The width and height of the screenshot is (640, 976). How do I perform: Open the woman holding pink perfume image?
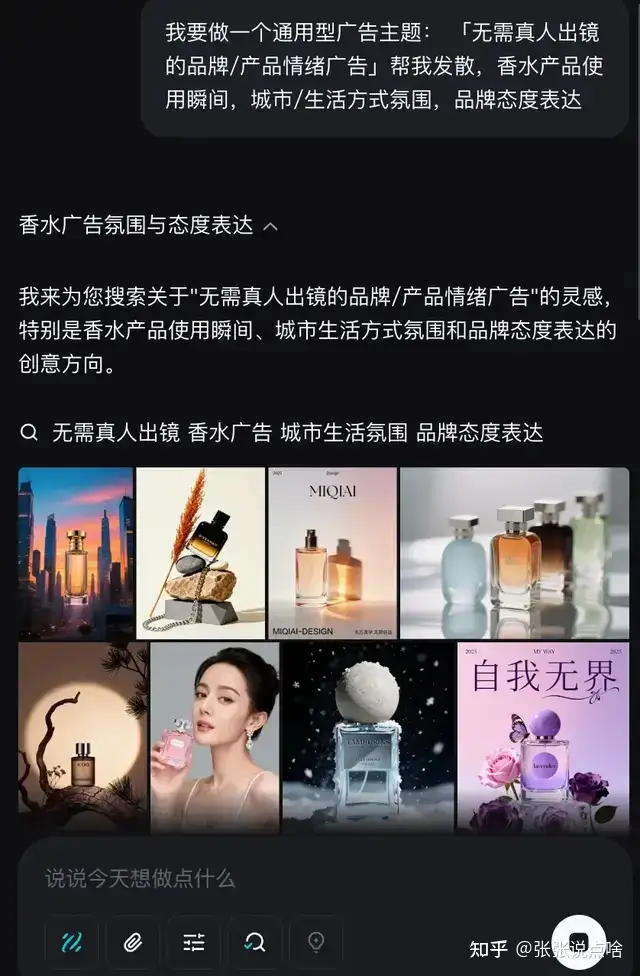click(x=215, y=738)
